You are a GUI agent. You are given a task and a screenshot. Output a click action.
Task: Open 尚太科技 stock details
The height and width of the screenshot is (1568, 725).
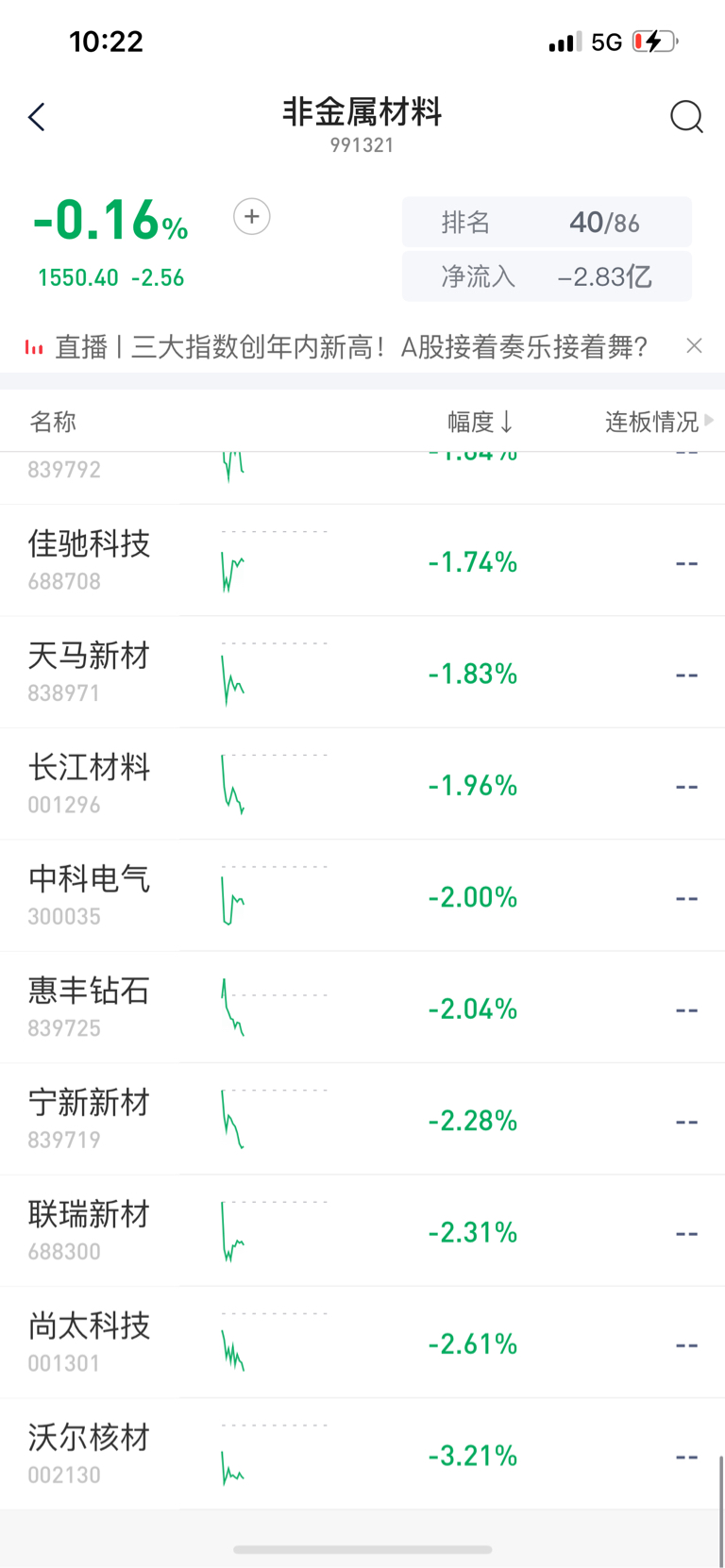tap(362, 1343)
